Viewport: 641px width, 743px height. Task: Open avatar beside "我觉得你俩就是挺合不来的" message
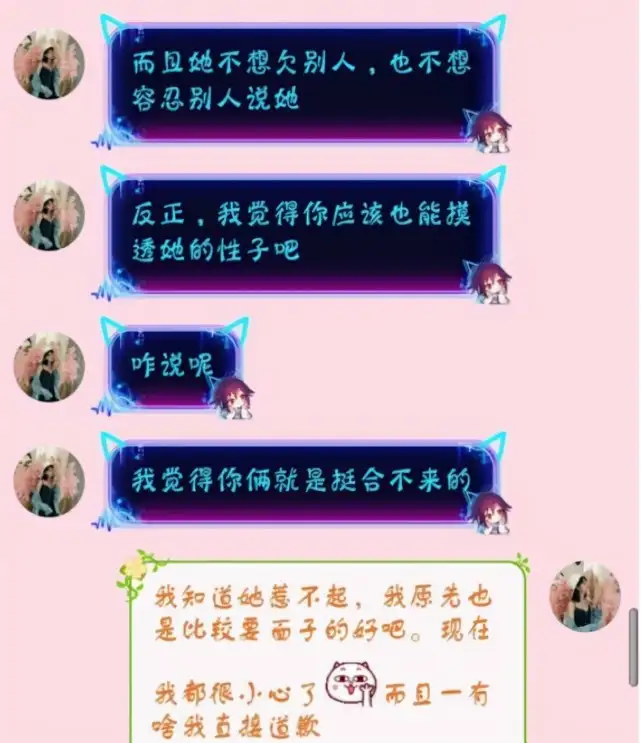(x=49, y=481)
